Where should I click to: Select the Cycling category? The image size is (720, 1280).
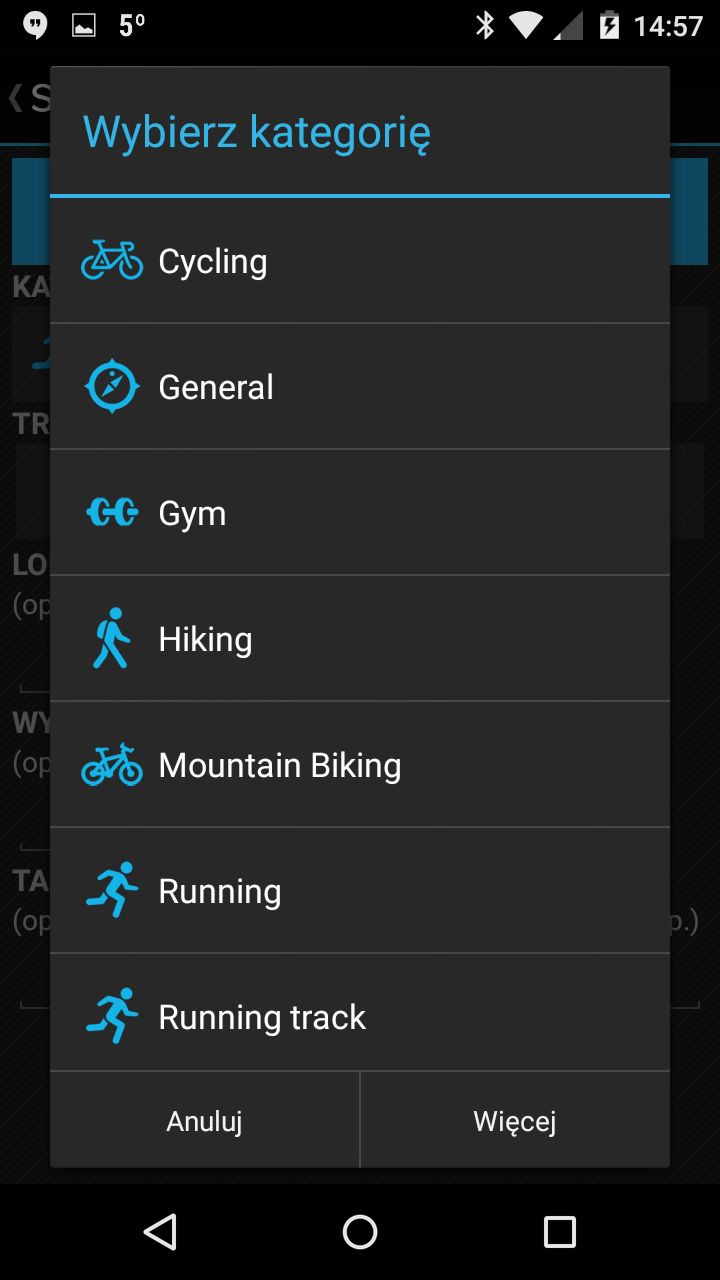click(x=360, y=261)
